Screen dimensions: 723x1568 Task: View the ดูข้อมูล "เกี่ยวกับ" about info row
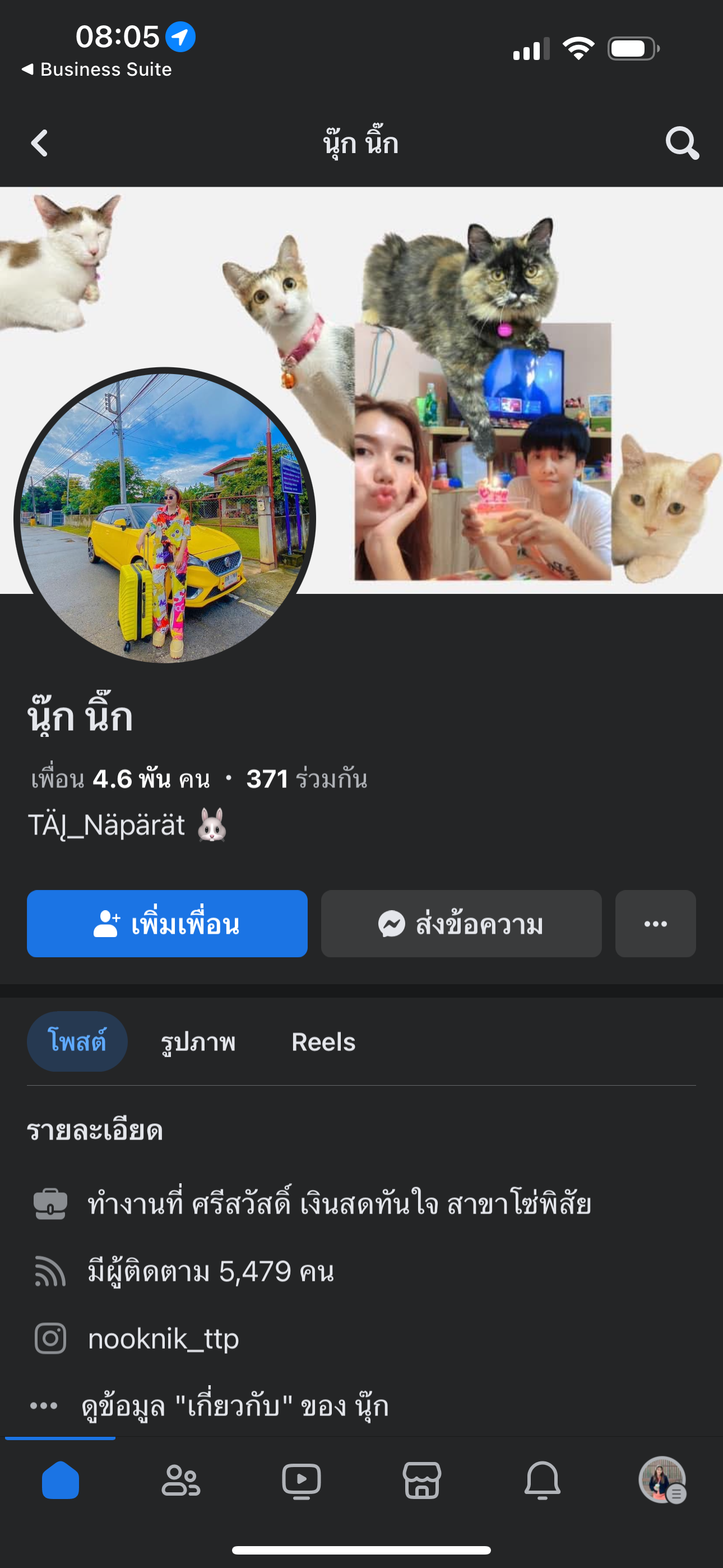click(x=234, y=1406)
